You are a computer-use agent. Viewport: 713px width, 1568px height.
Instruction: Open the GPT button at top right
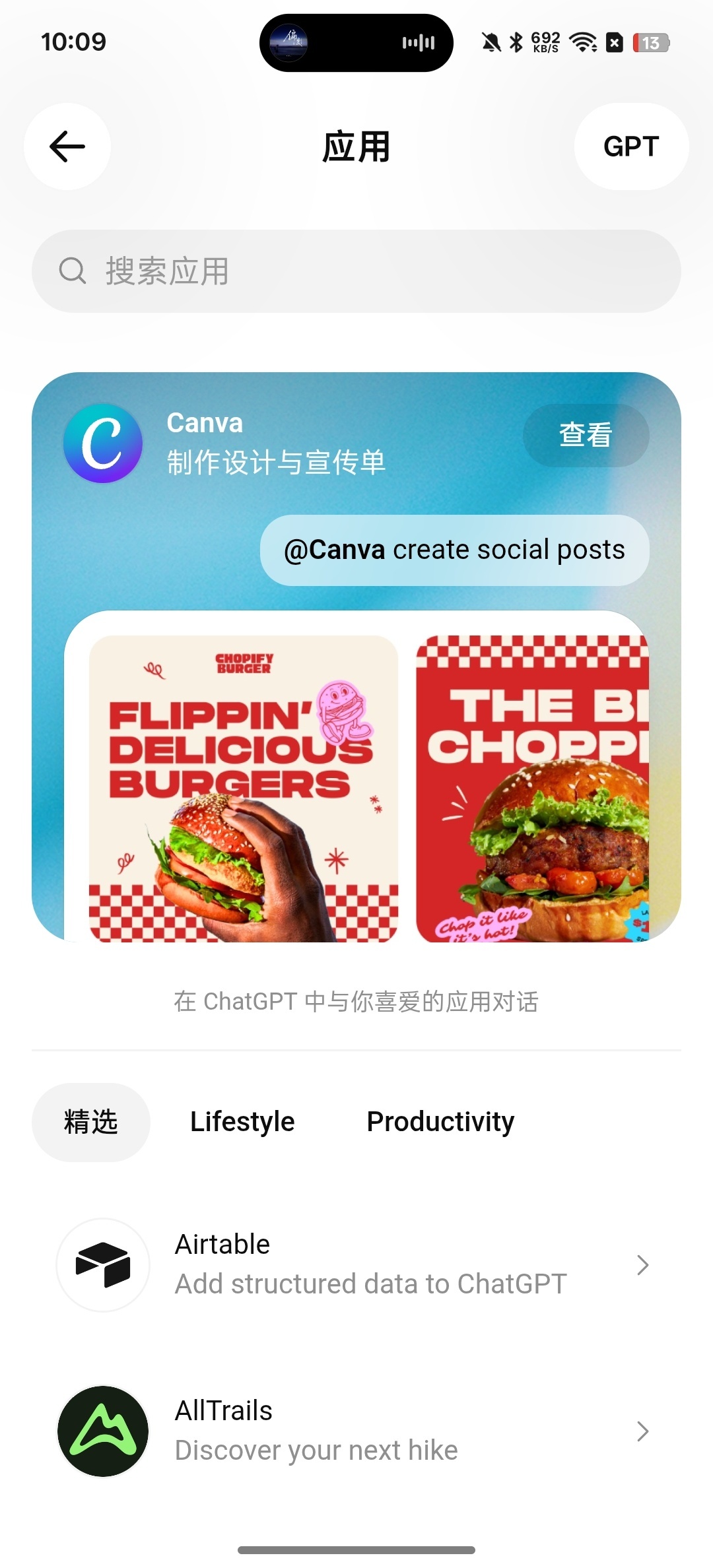[631, 147]
